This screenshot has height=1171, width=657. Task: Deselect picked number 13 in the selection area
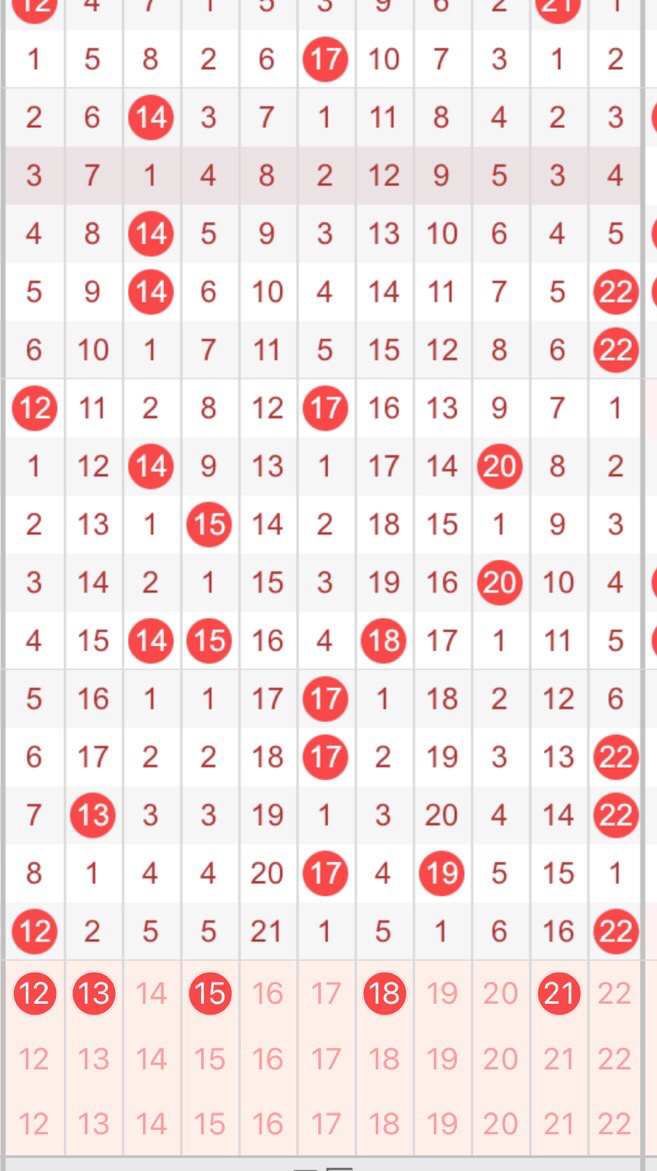(x=93, y=993)
